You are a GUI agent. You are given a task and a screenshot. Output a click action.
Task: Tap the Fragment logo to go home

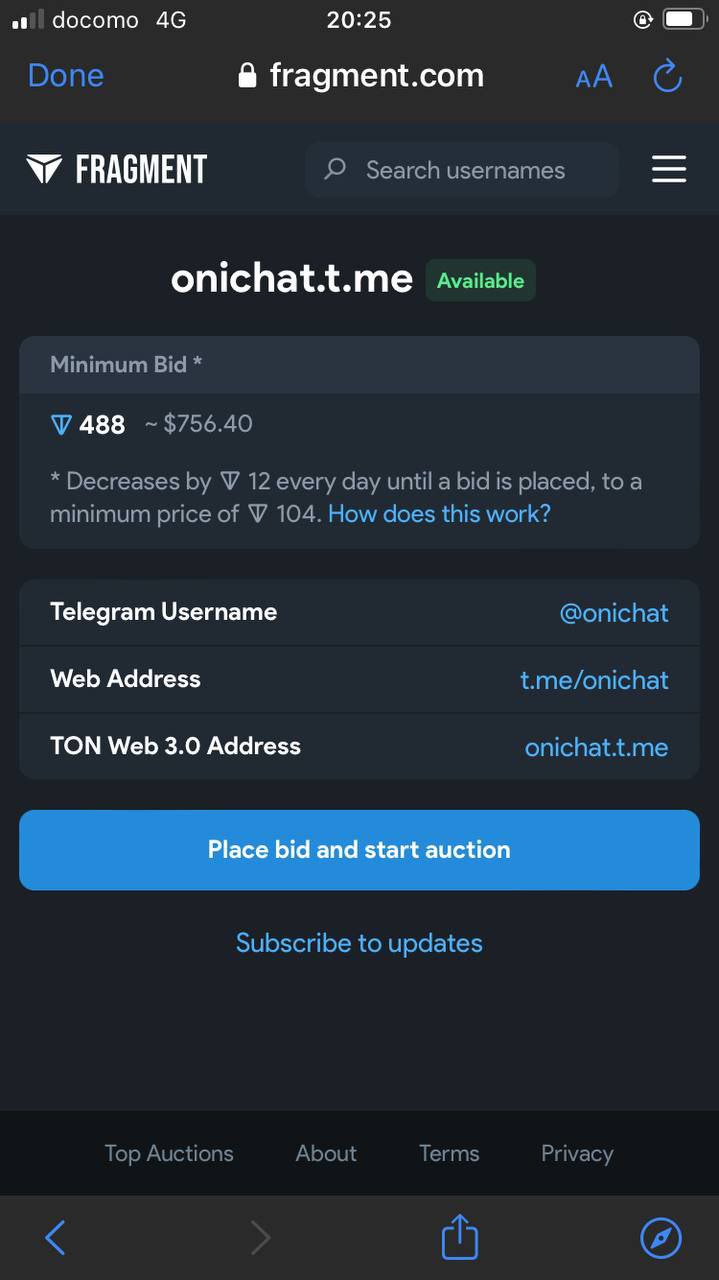[x=116, y=170]
